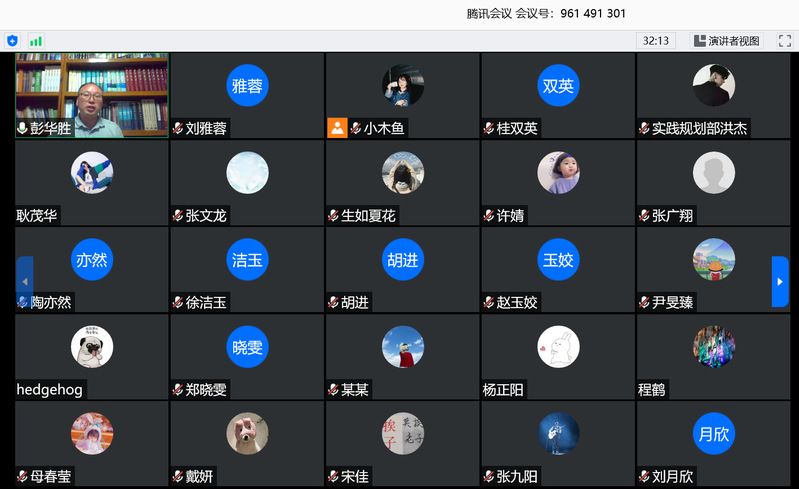The width and height of the screenshot is (799, 489).
Task: Enter fullscreen mode
Action: pos(784,41)
